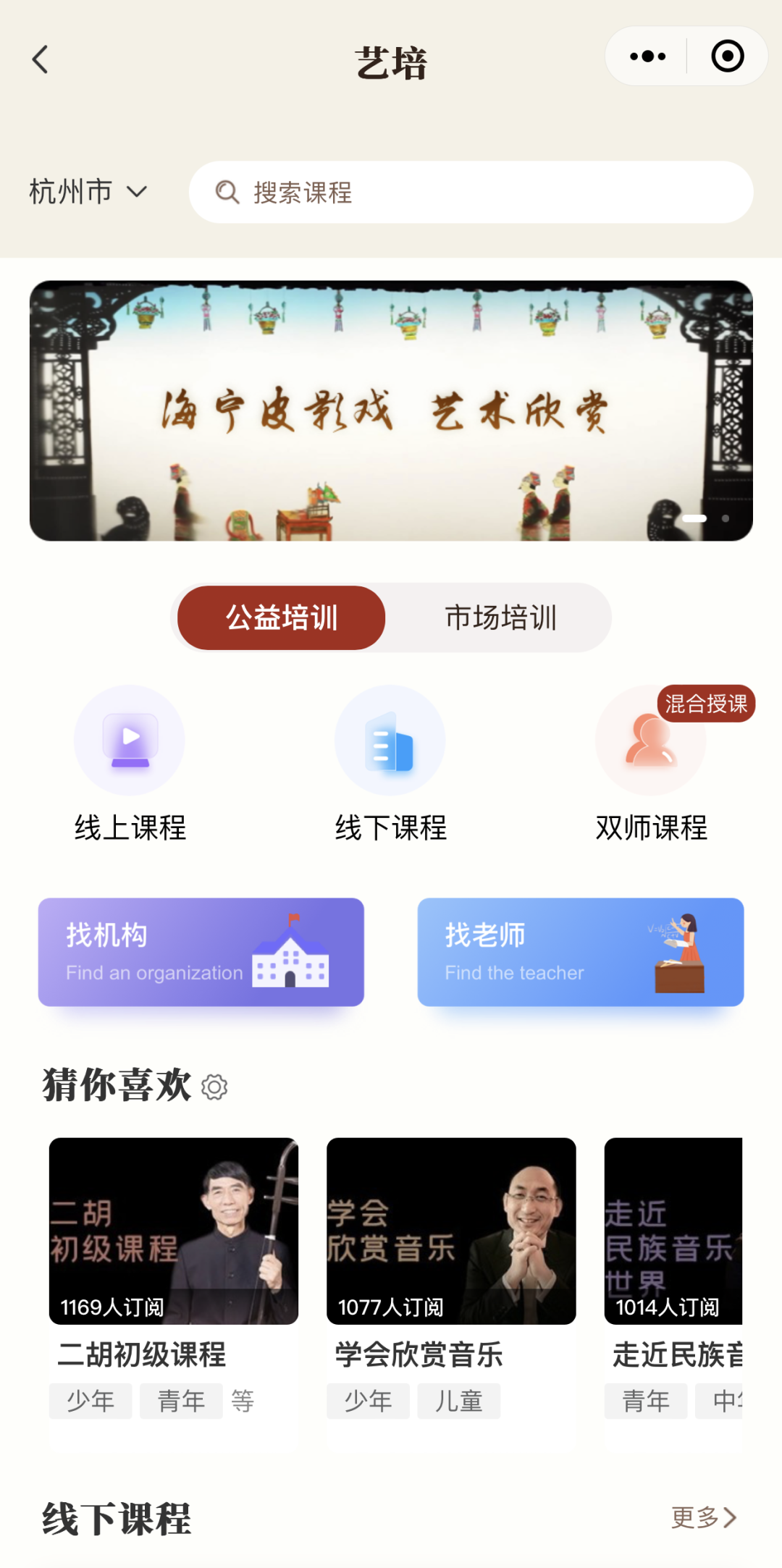Screen dimensions: 782x1568
Task: Open the three-dot mini program menu
Action: (647, 56)
